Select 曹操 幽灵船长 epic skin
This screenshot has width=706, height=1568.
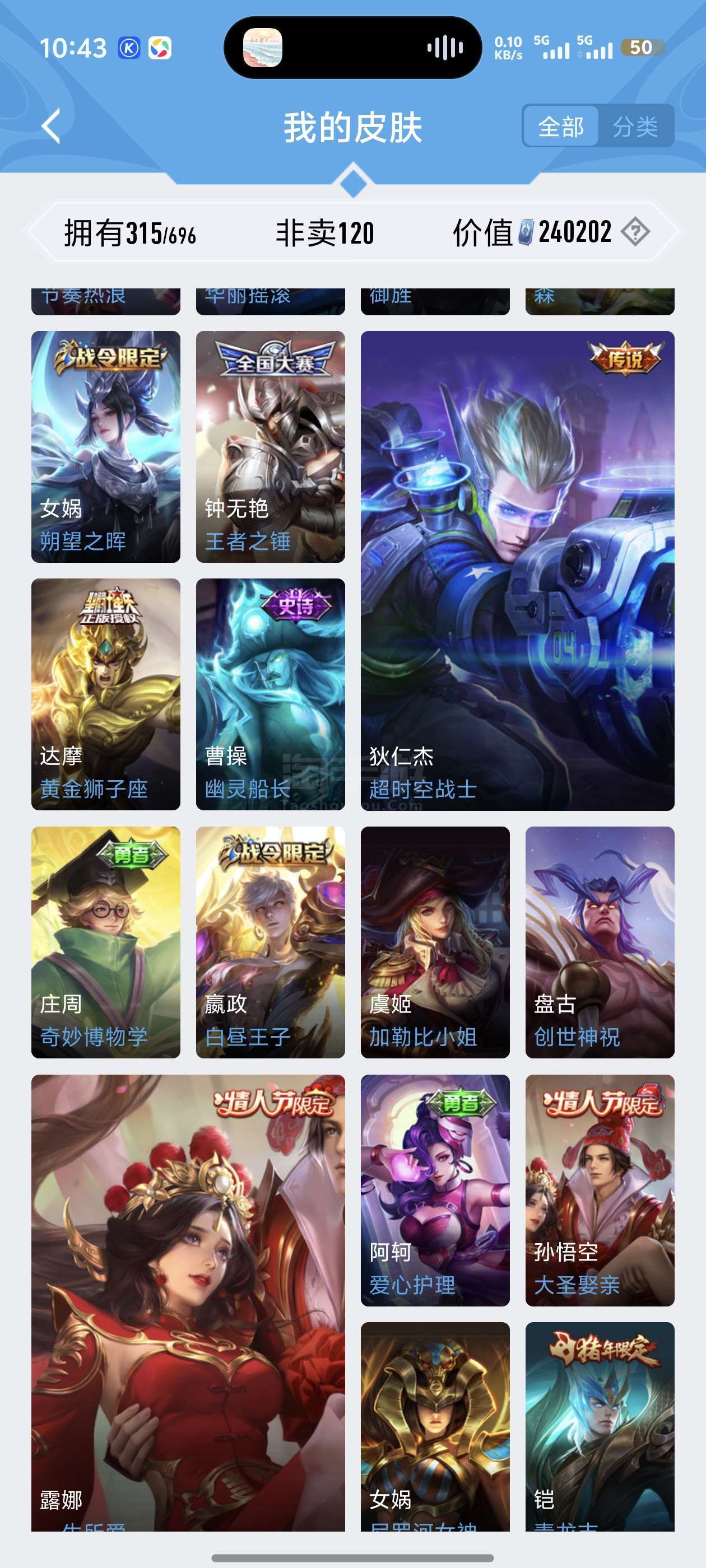270,694
